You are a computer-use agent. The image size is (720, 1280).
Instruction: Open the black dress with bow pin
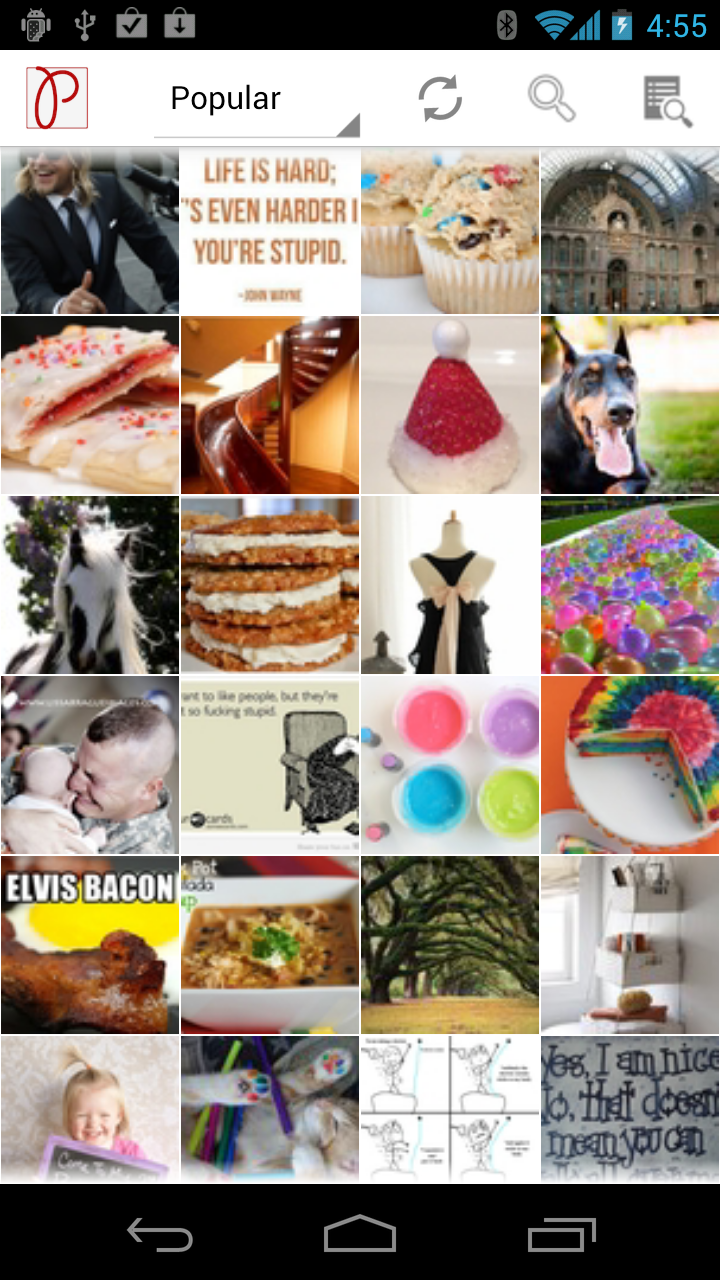(x=450, y=585)
